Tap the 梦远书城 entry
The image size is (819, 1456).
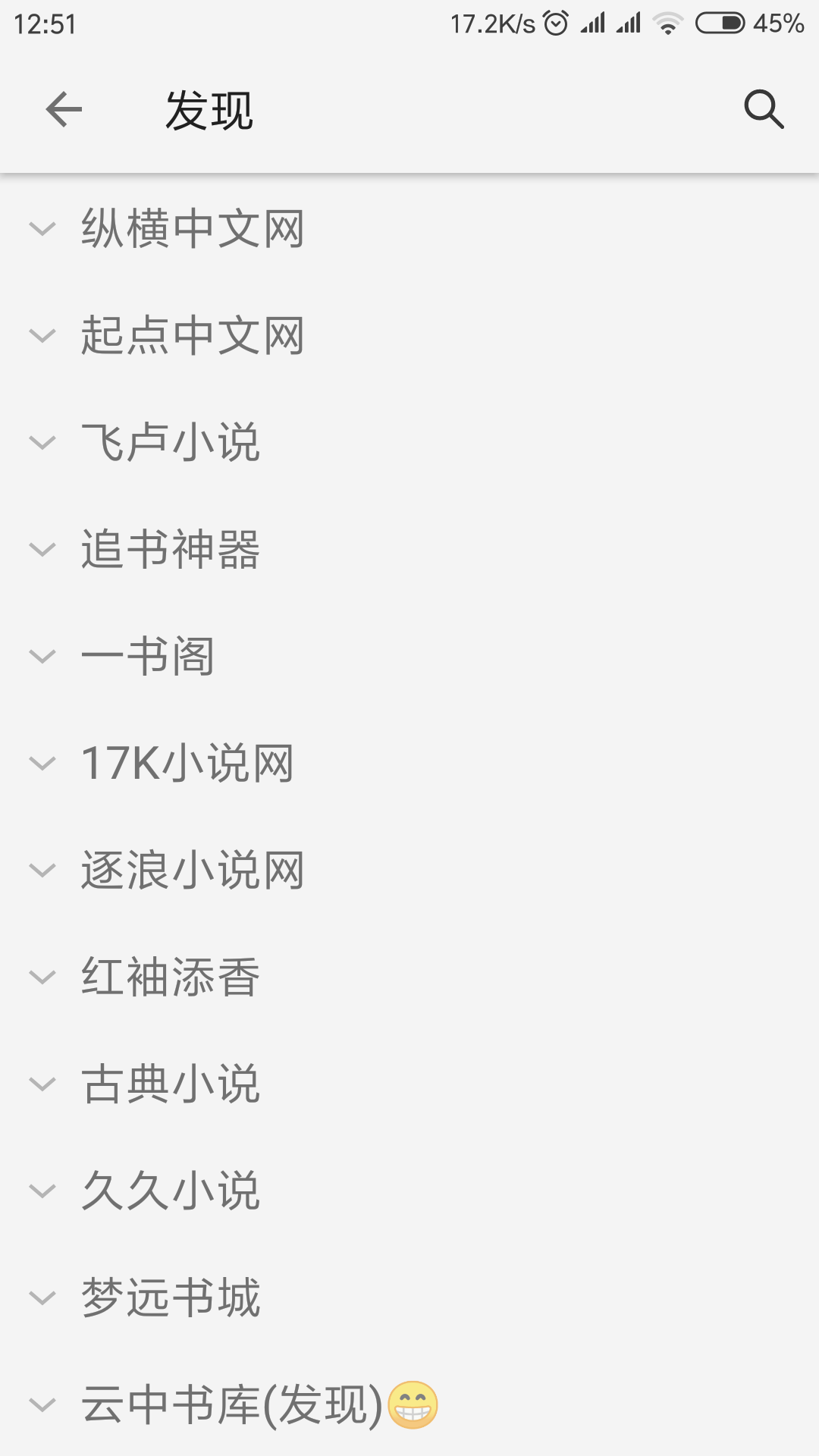click(171, 1298)
